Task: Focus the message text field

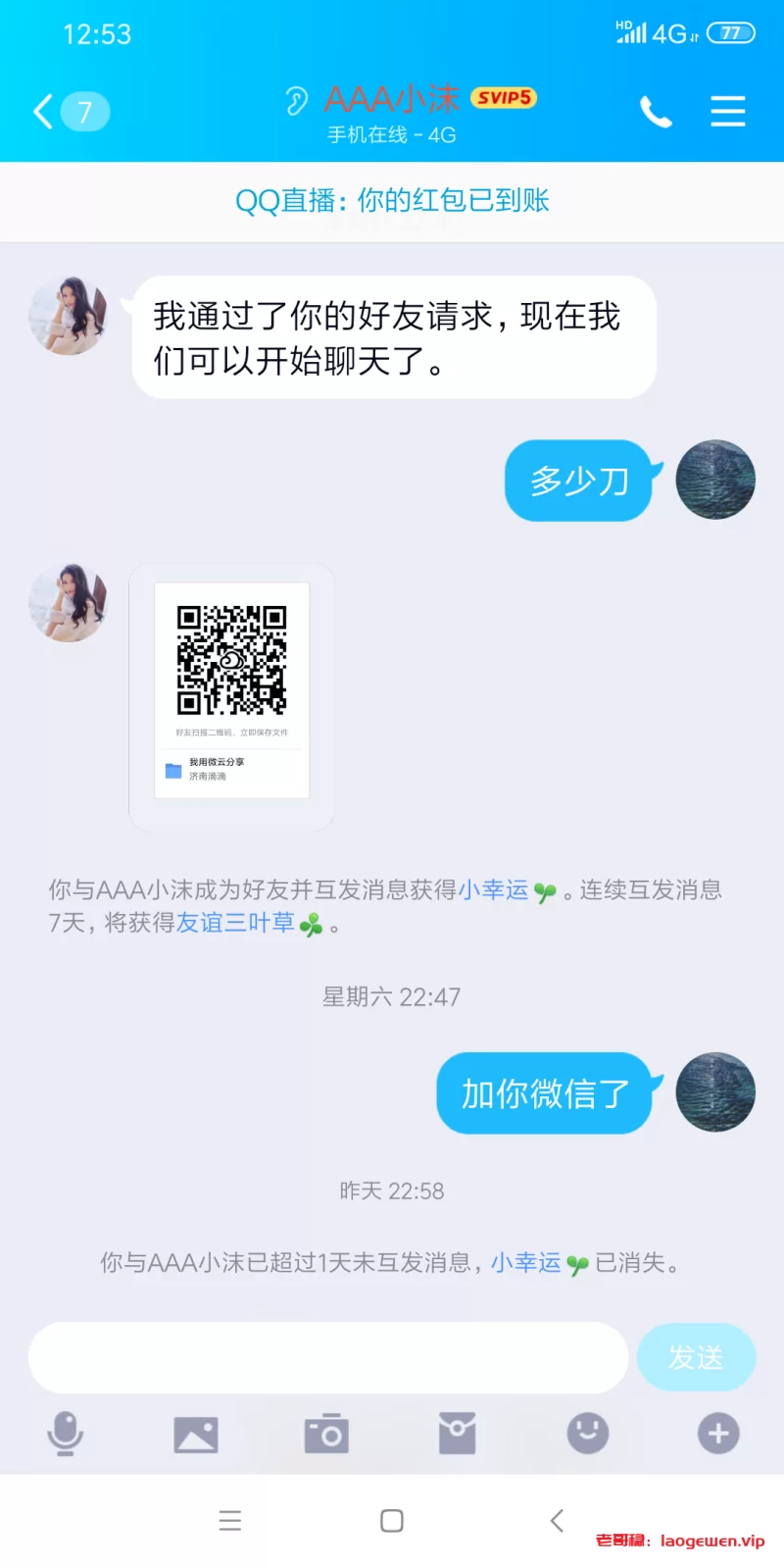Action: click(x=328, y=1357)
